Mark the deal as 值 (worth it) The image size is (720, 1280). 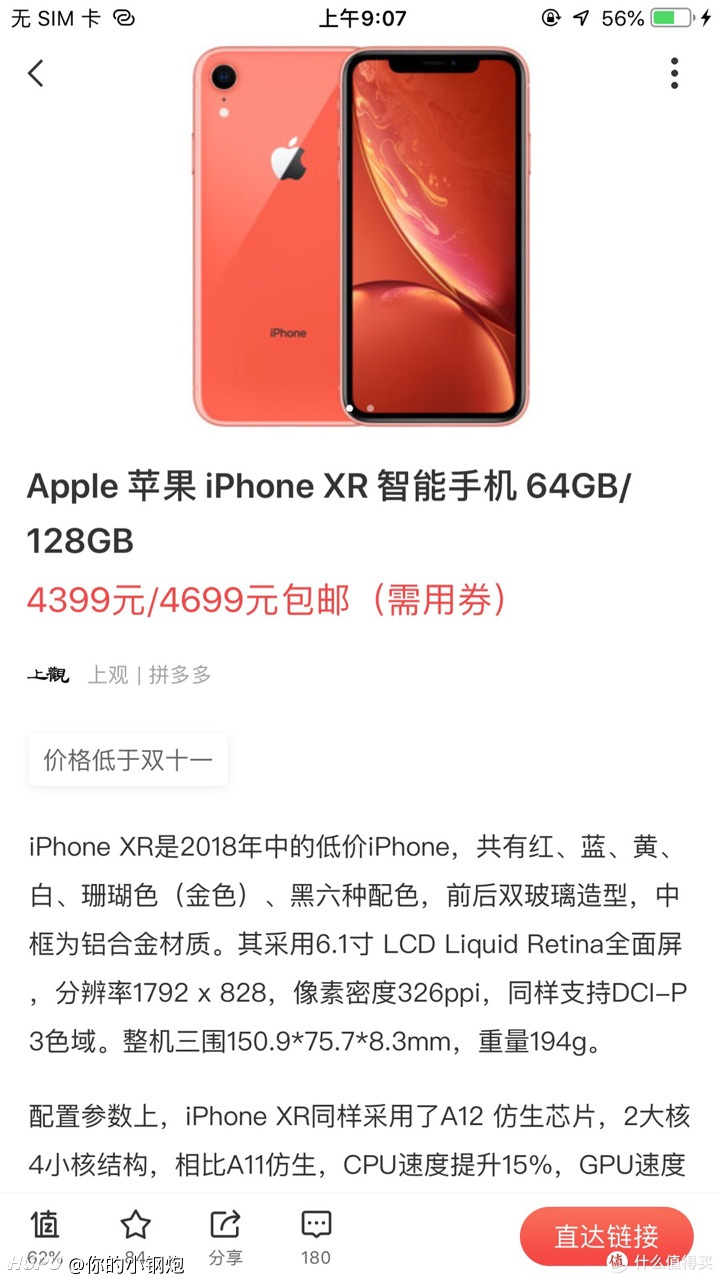pos(45,1238)
